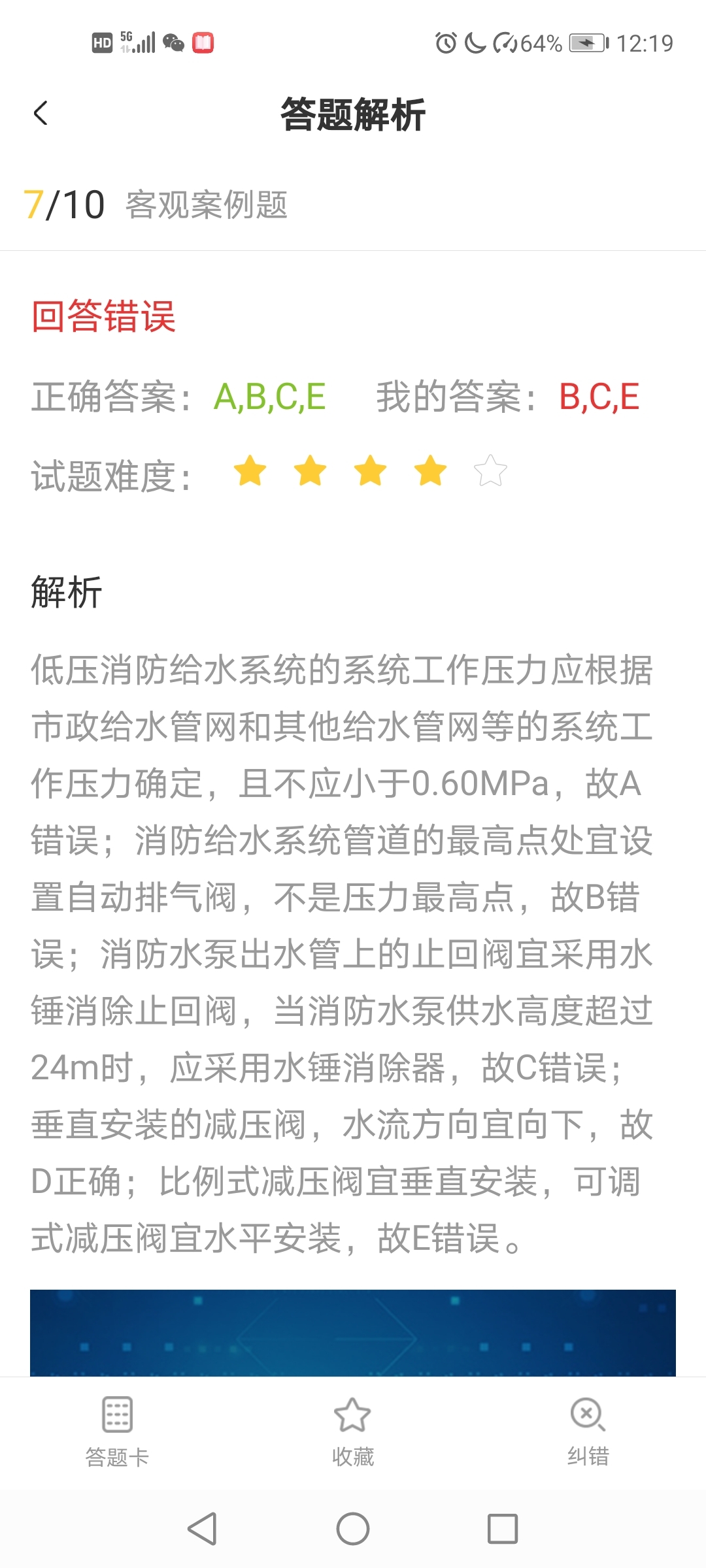Open the blue banner image below the analysis

coord(353,1333)
